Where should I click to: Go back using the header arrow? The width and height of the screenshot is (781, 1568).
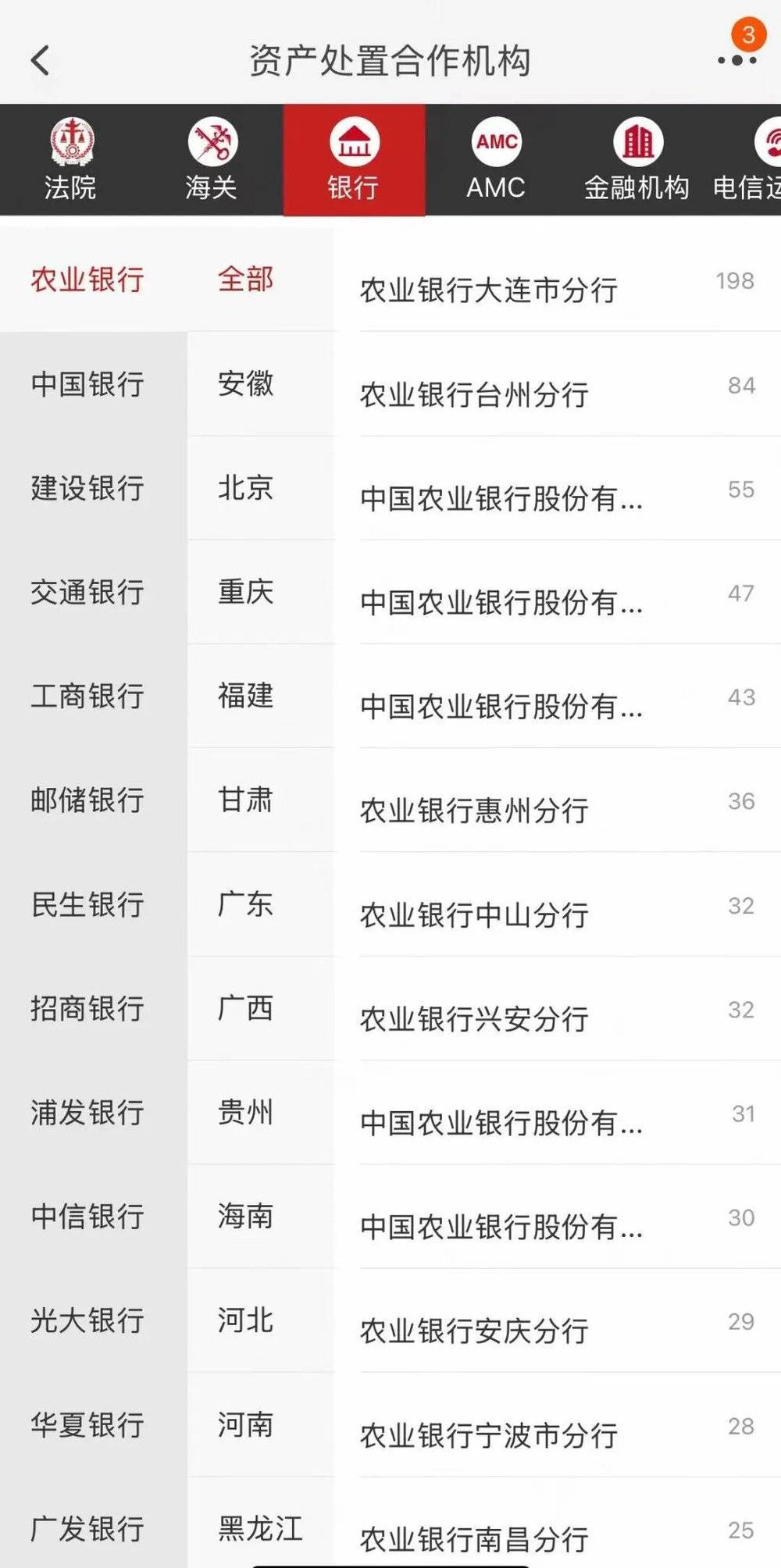tap(41, 61)
